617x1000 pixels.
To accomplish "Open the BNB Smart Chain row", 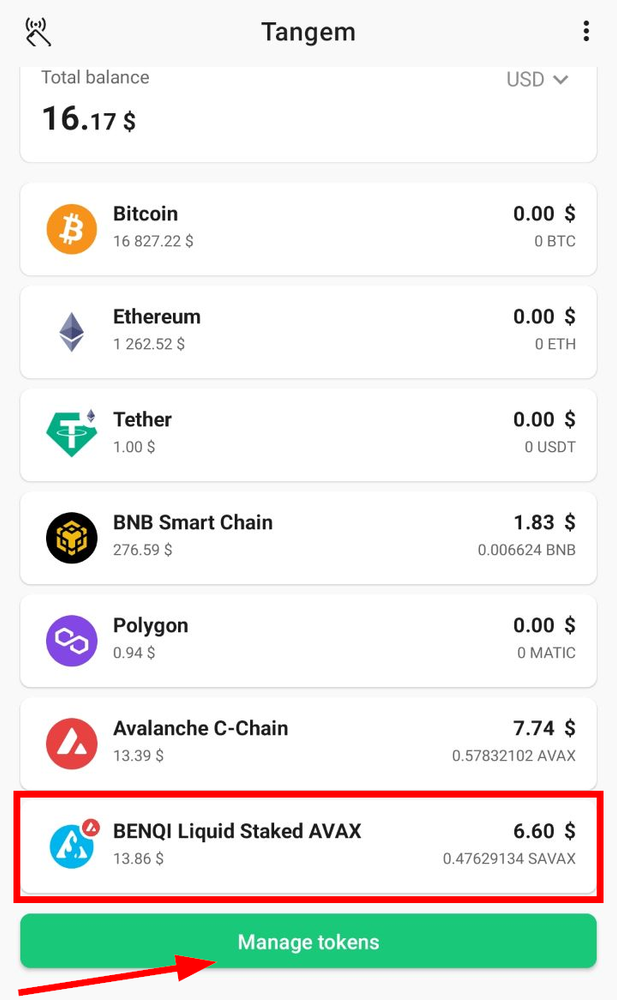I will point(308,538).
